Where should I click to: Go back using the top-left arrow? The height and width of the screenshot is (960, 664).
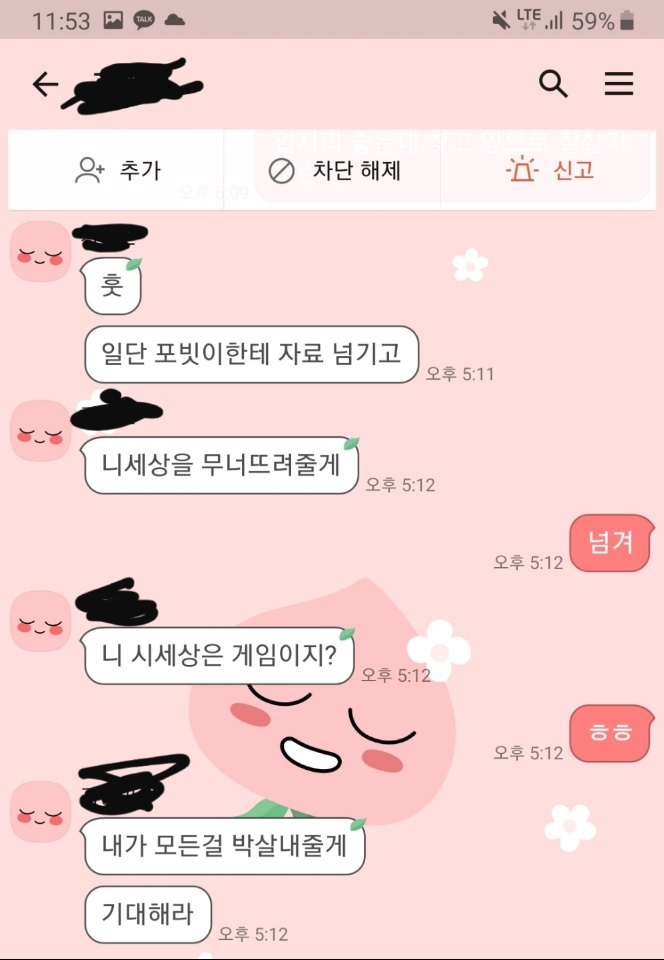tap(46, 84)
